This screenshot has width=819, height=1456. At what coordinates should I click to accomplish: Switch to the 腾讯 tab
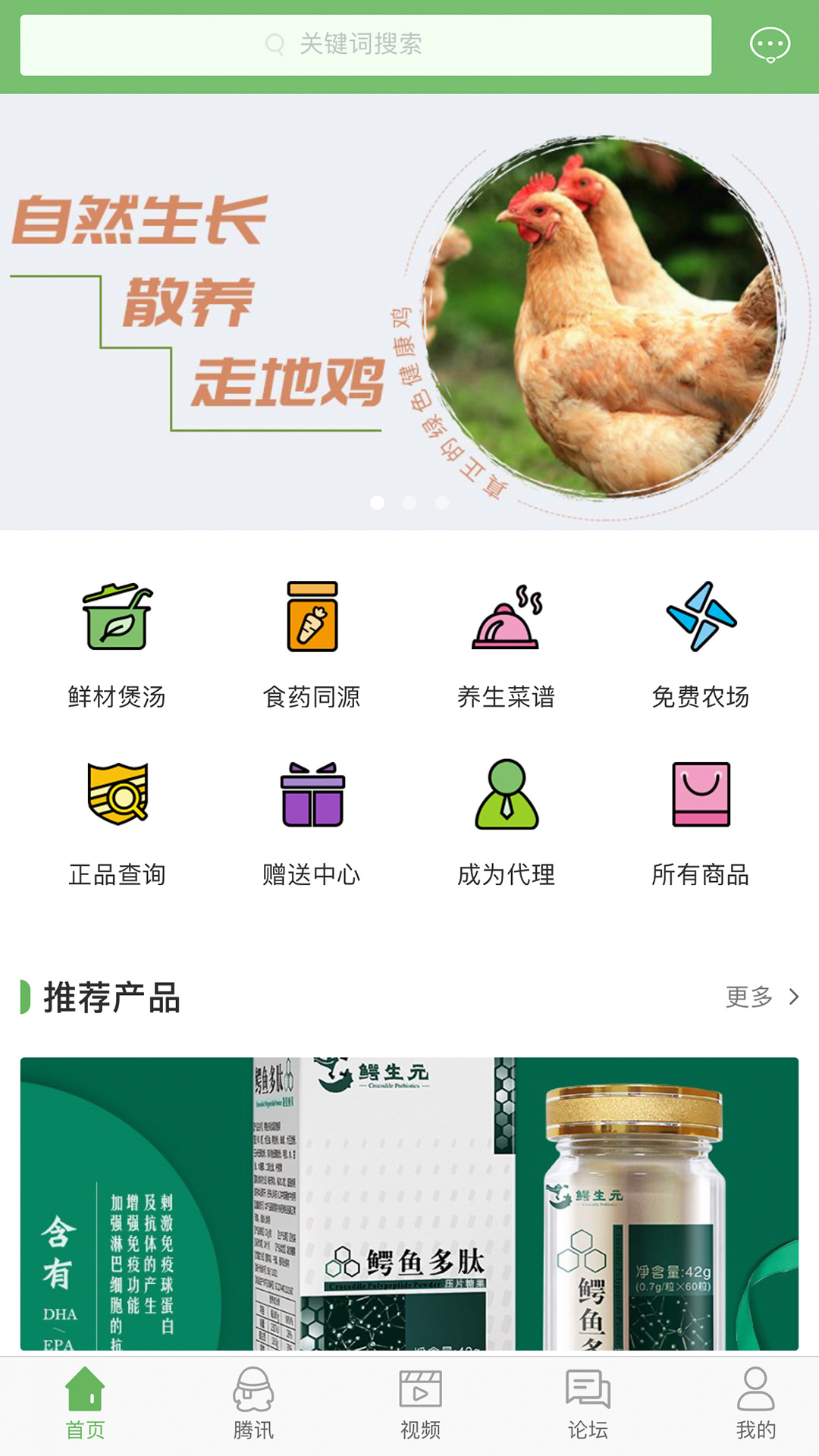pos(253,1404)
